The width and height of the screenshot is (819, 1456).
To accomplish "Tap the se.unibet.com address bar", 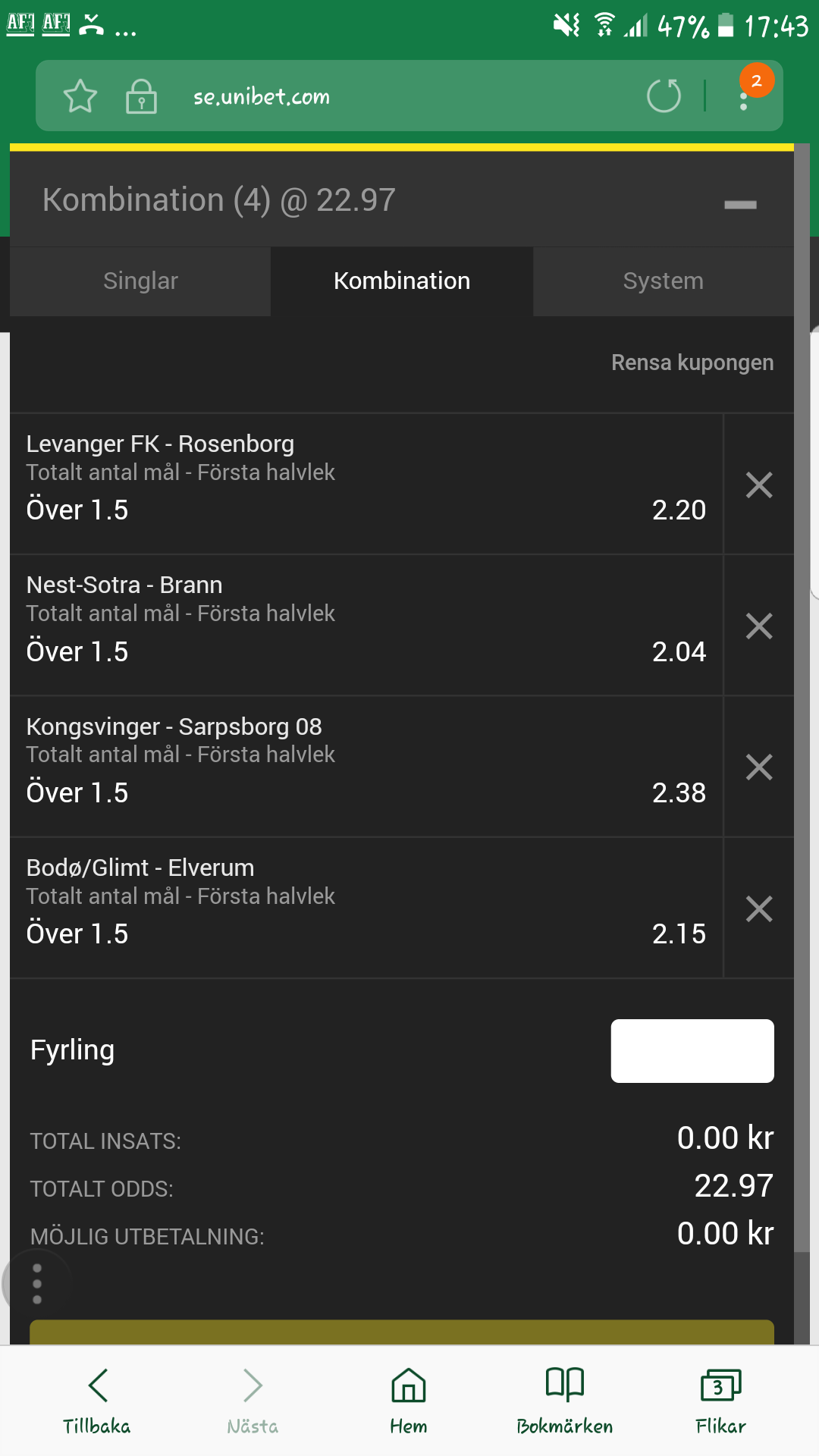I will [261, 96].
